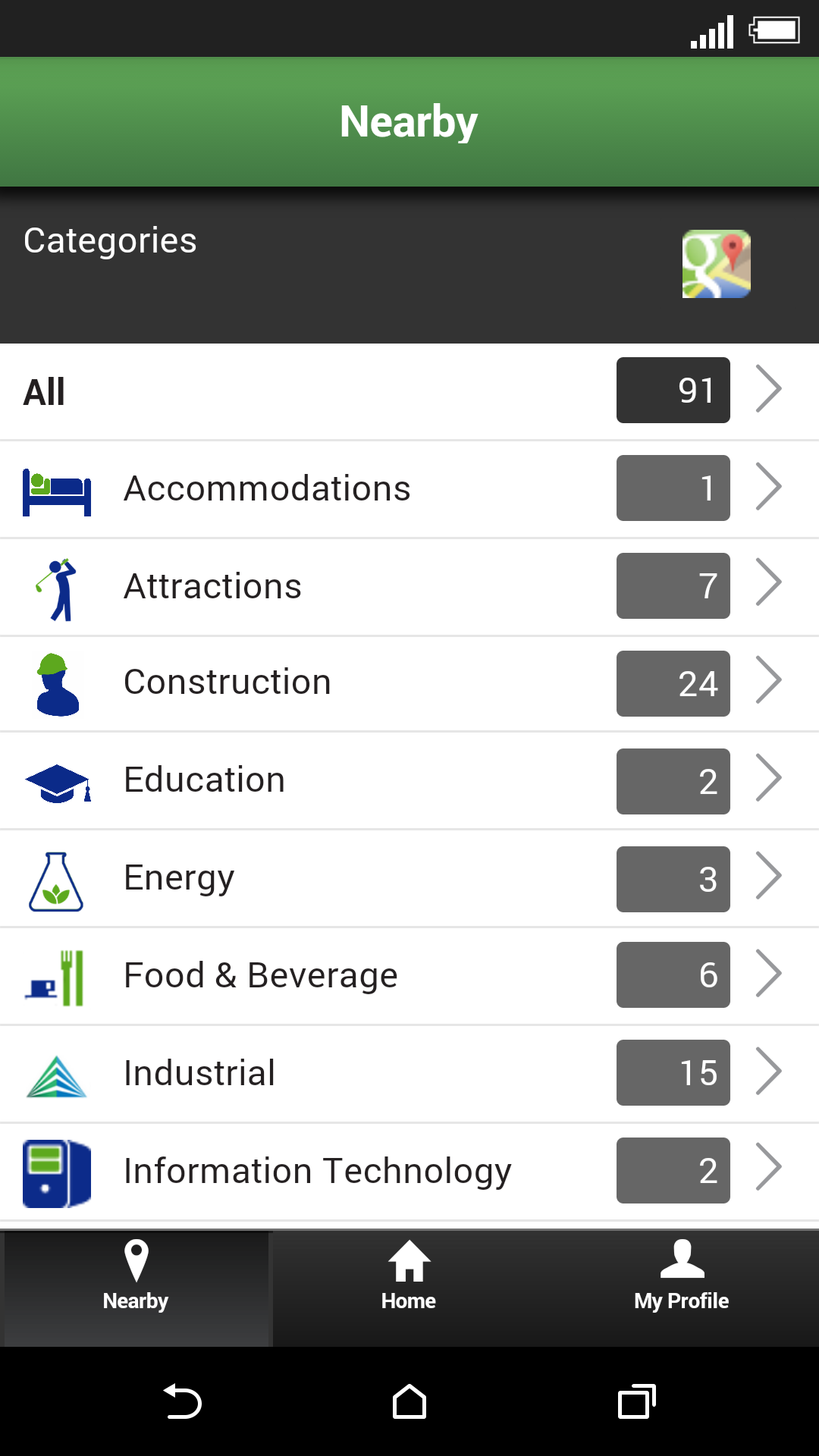The width and height of the screenshot is (819, 1456).
Task: Select the Accommodations category
Action: 409,488
